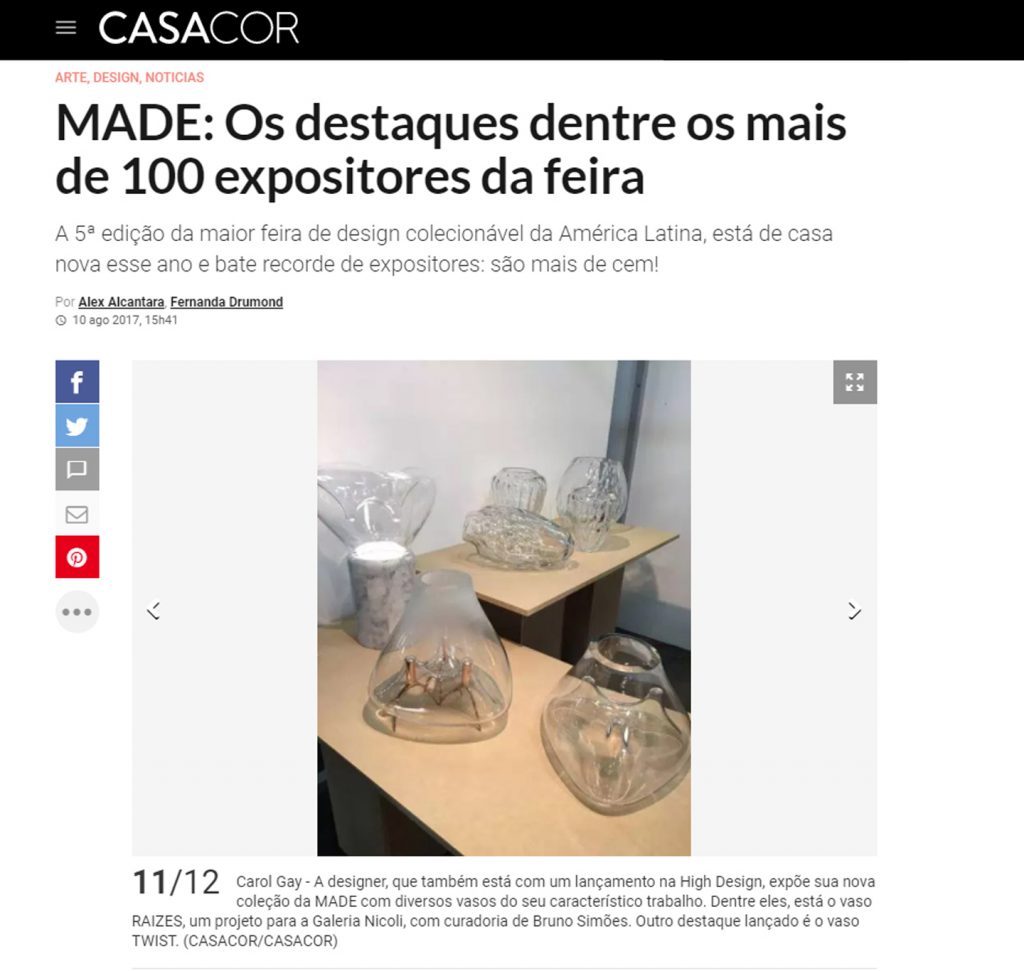Show more sharing options
The width and height of the screenshot is (1024, 971).
(77, 611)
